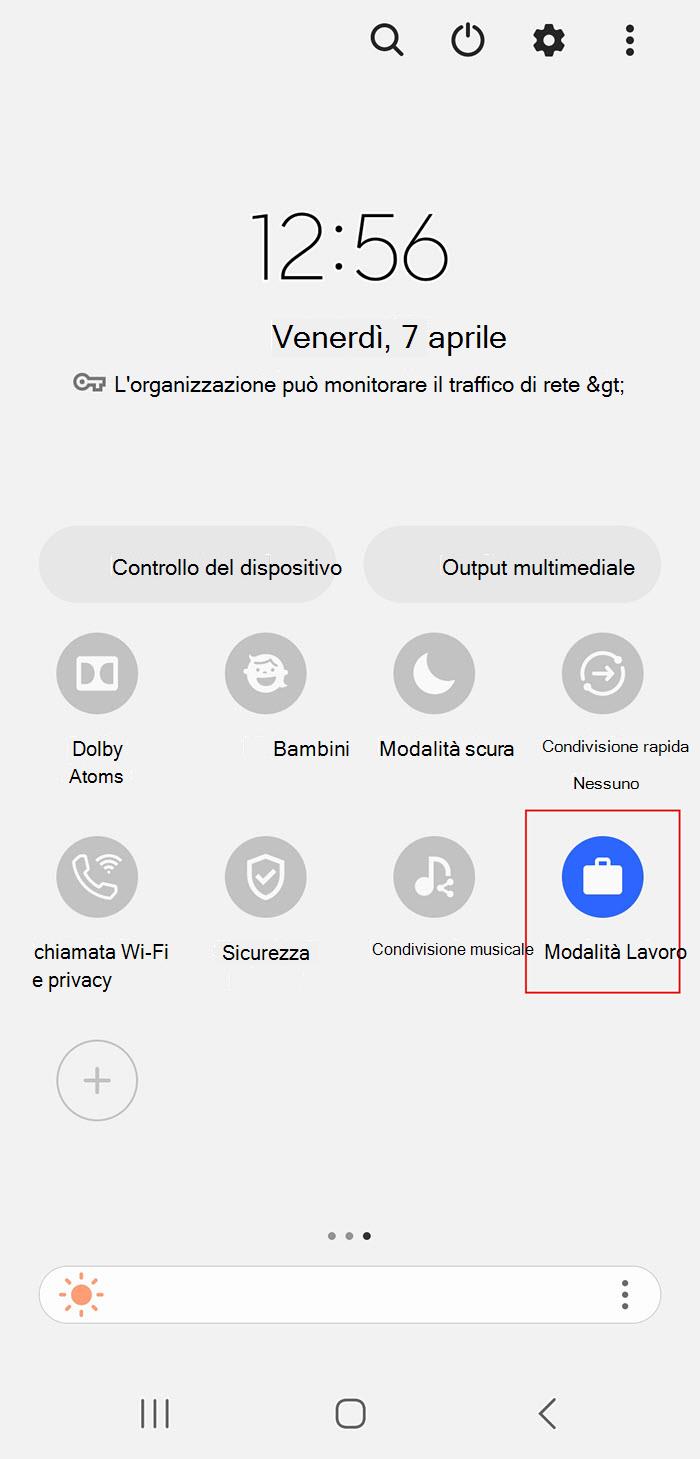Open the network monitoring notice
Image resolution: width=700 pixels, height=1459 pixels.
[350, 383]
